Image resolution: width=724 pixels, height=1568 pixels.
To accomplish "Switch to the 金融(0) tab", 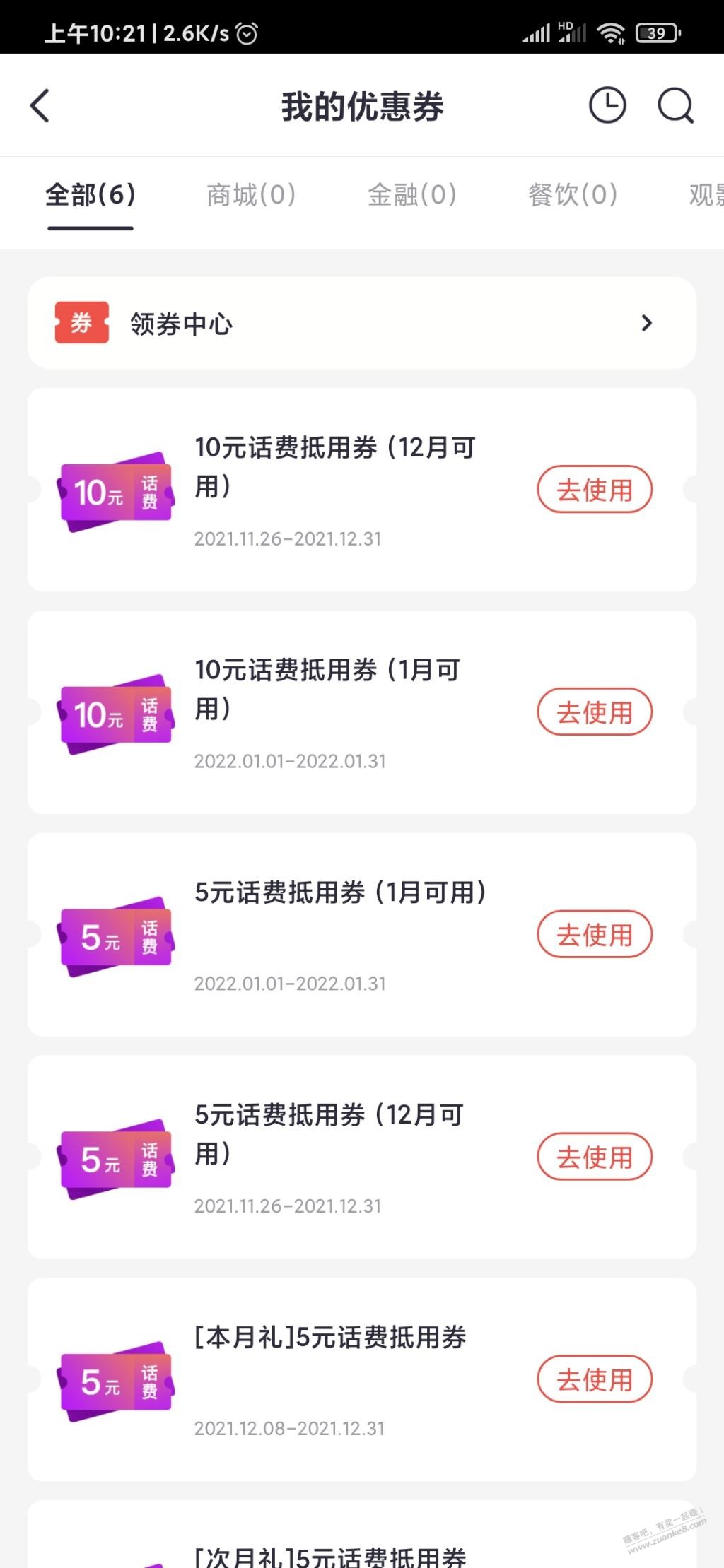I will pos(412,194).
